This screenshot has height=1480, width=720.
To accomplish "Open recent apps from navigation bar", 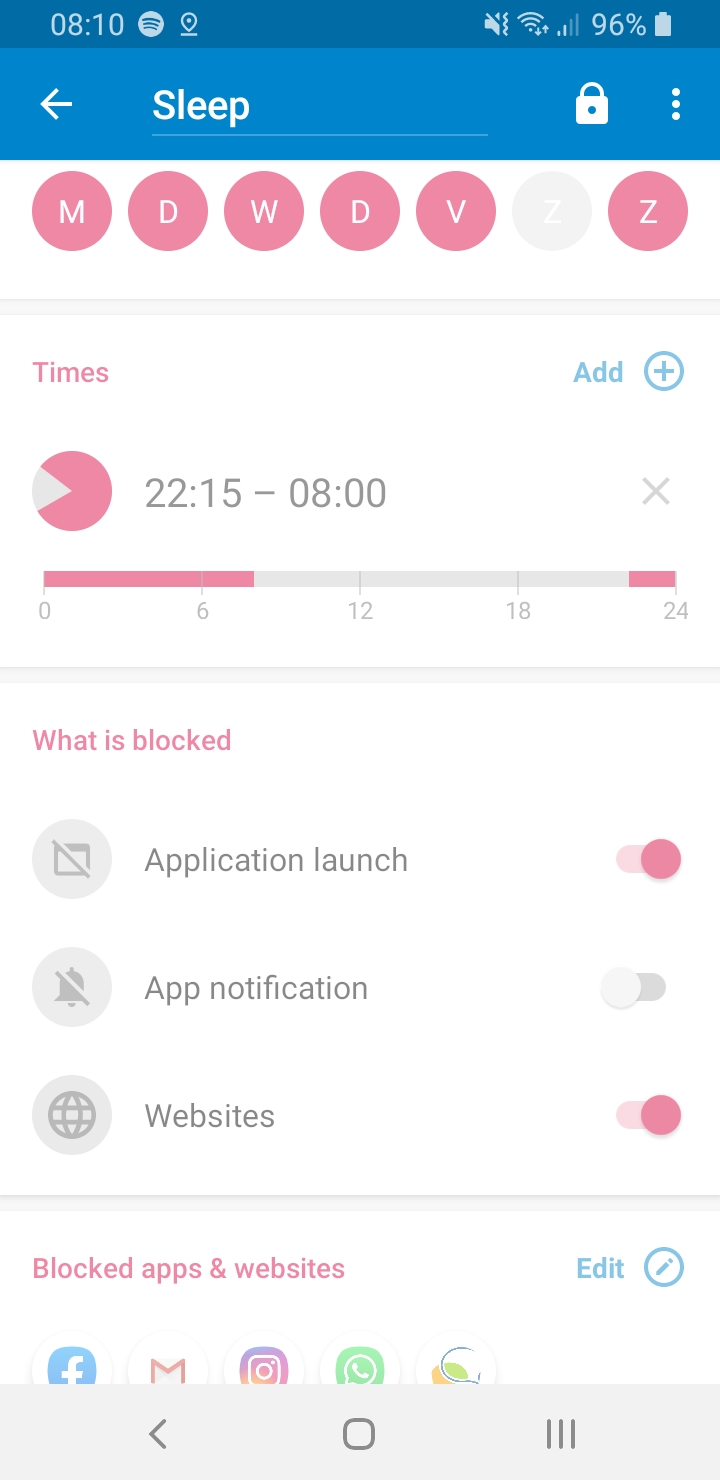I will click(561, 1434).
